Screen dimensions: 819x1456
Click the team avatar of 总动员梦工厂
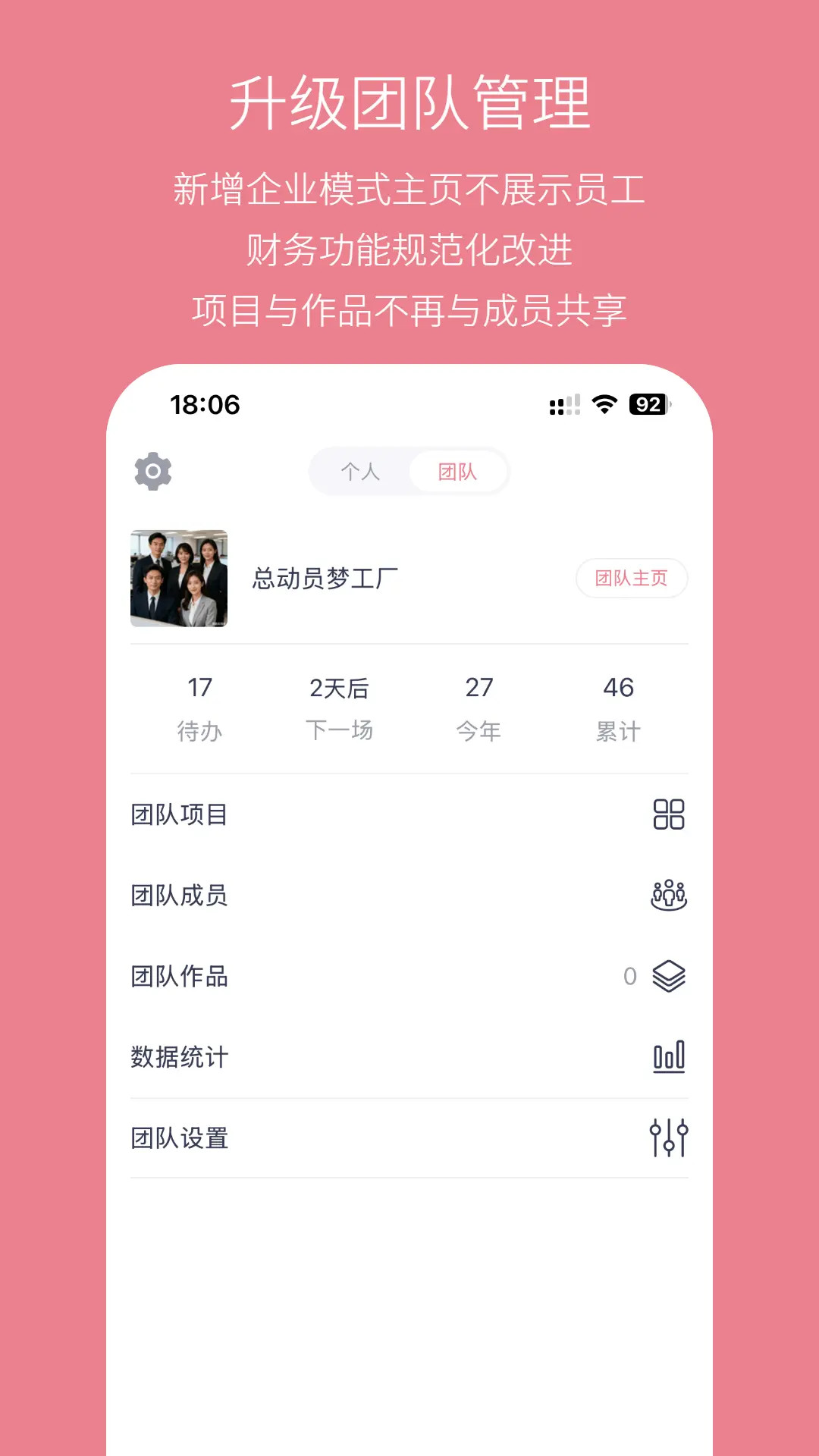click(x=178, y=579)
